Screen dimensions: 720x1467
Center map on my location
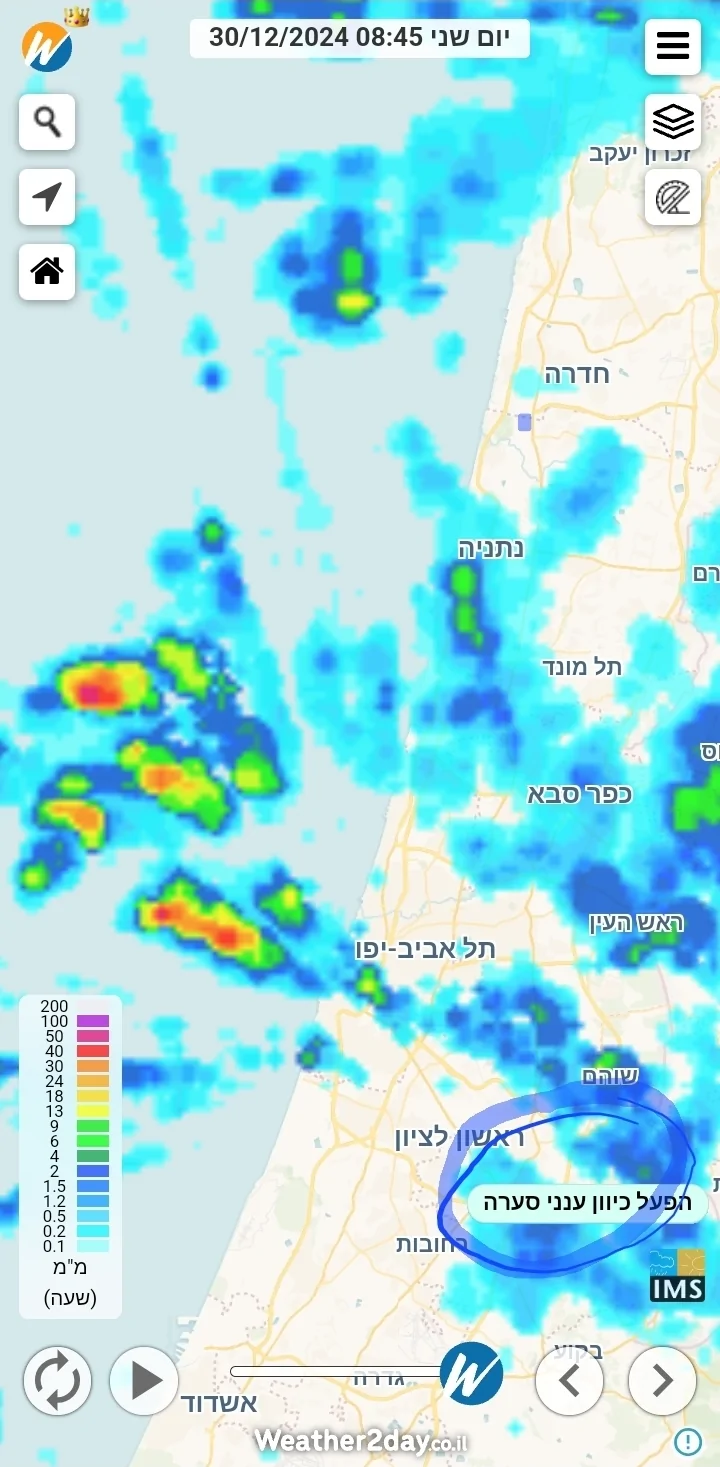pos(47,197)
